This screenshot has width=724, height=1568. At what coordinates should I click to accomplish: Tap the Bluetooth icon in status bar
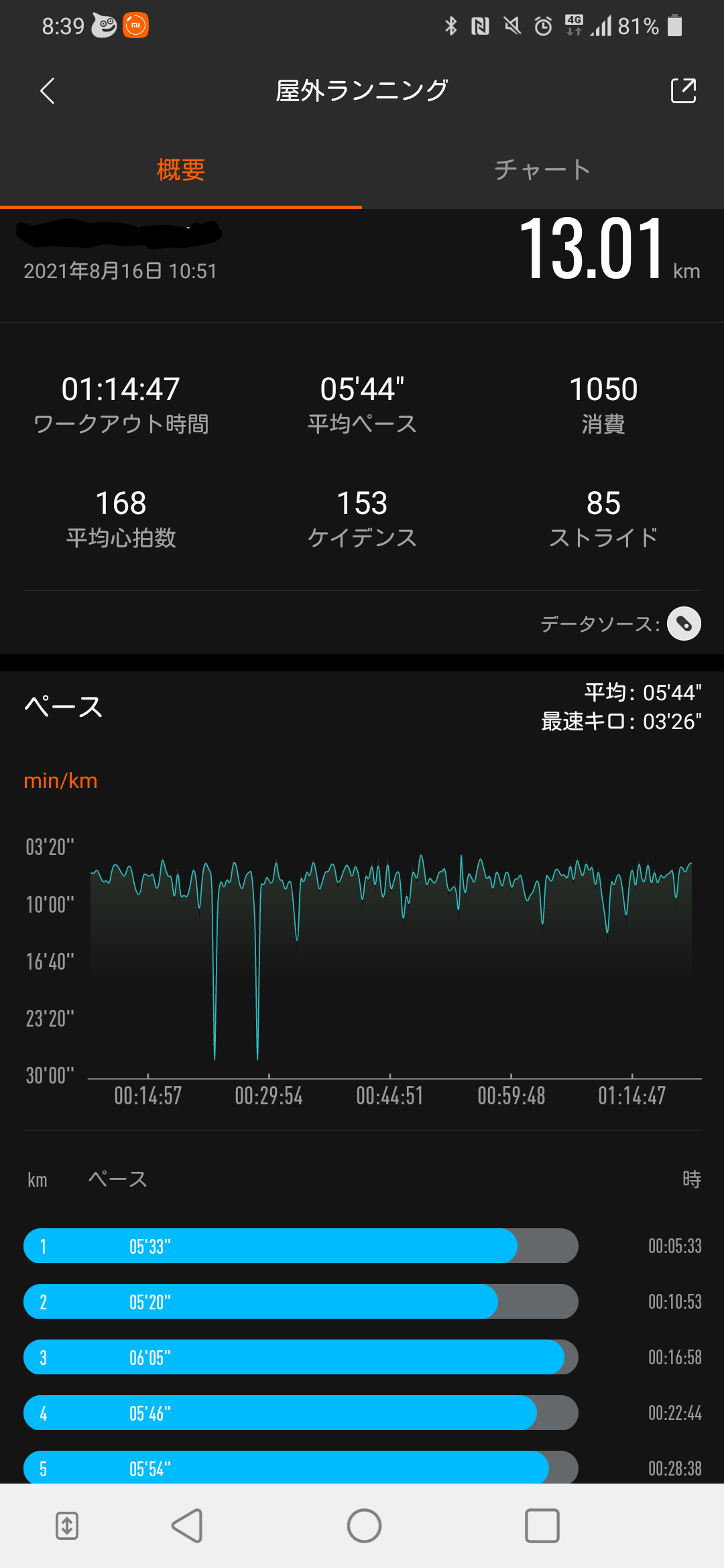[x=450, y=25]
